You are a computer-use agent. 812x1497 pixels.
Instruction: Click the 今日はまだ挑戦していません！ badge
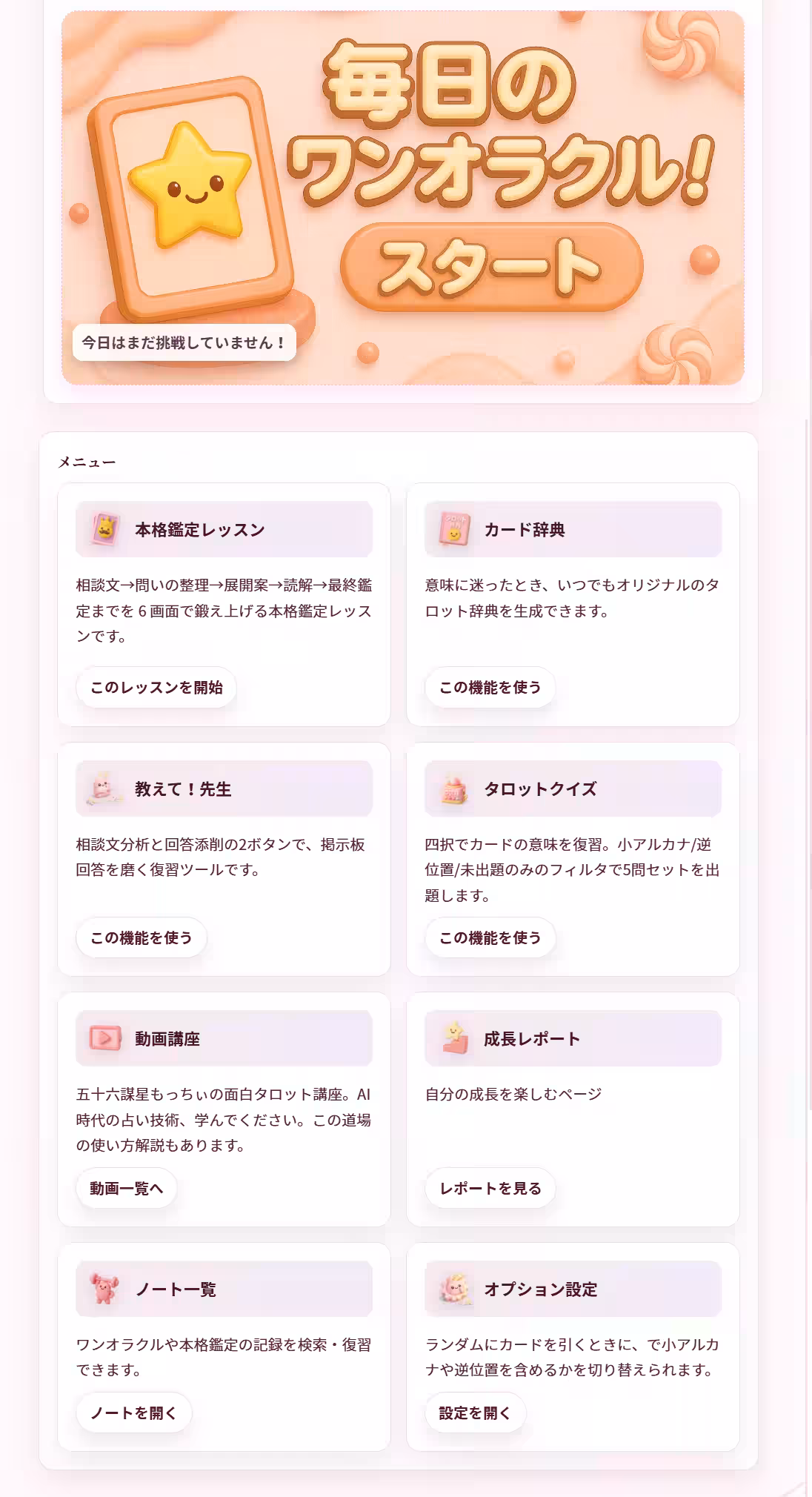[182, 343]
